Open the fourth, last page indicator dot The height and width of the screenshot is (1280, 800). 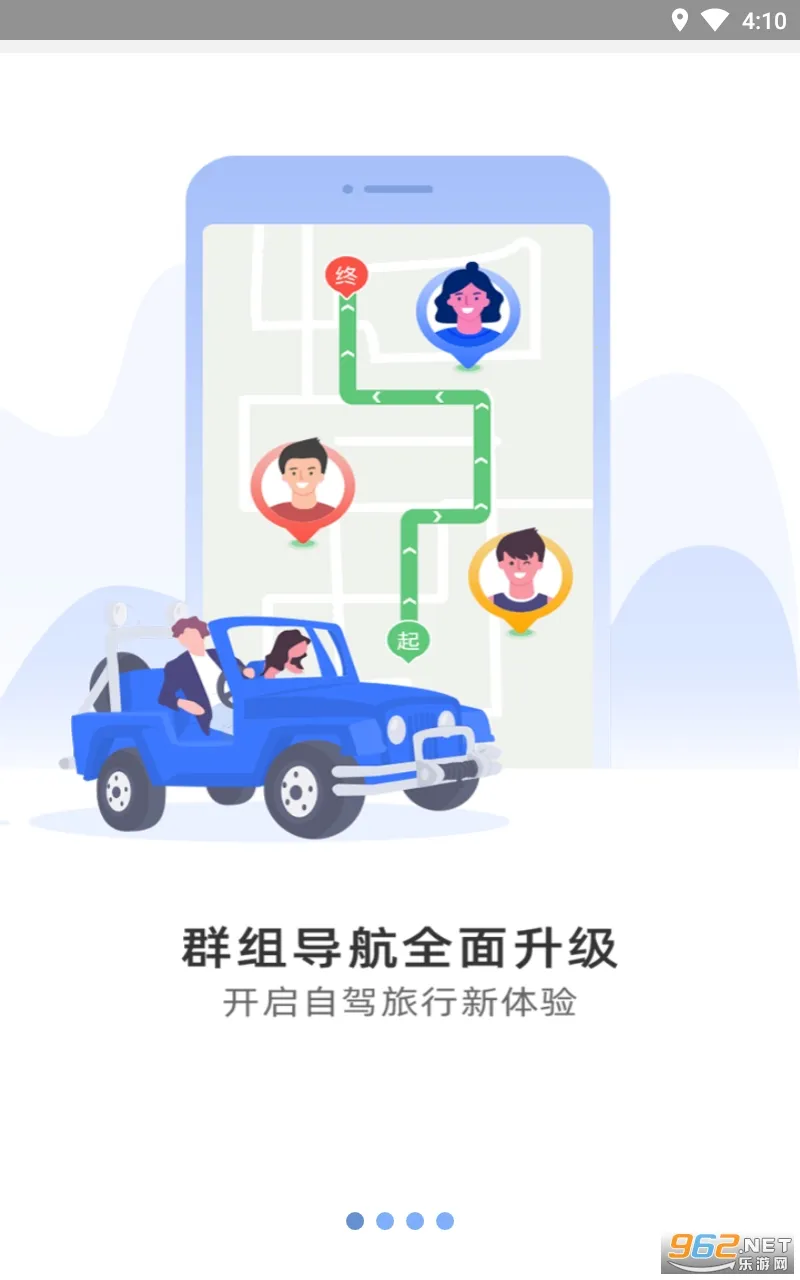point(445,1220)
